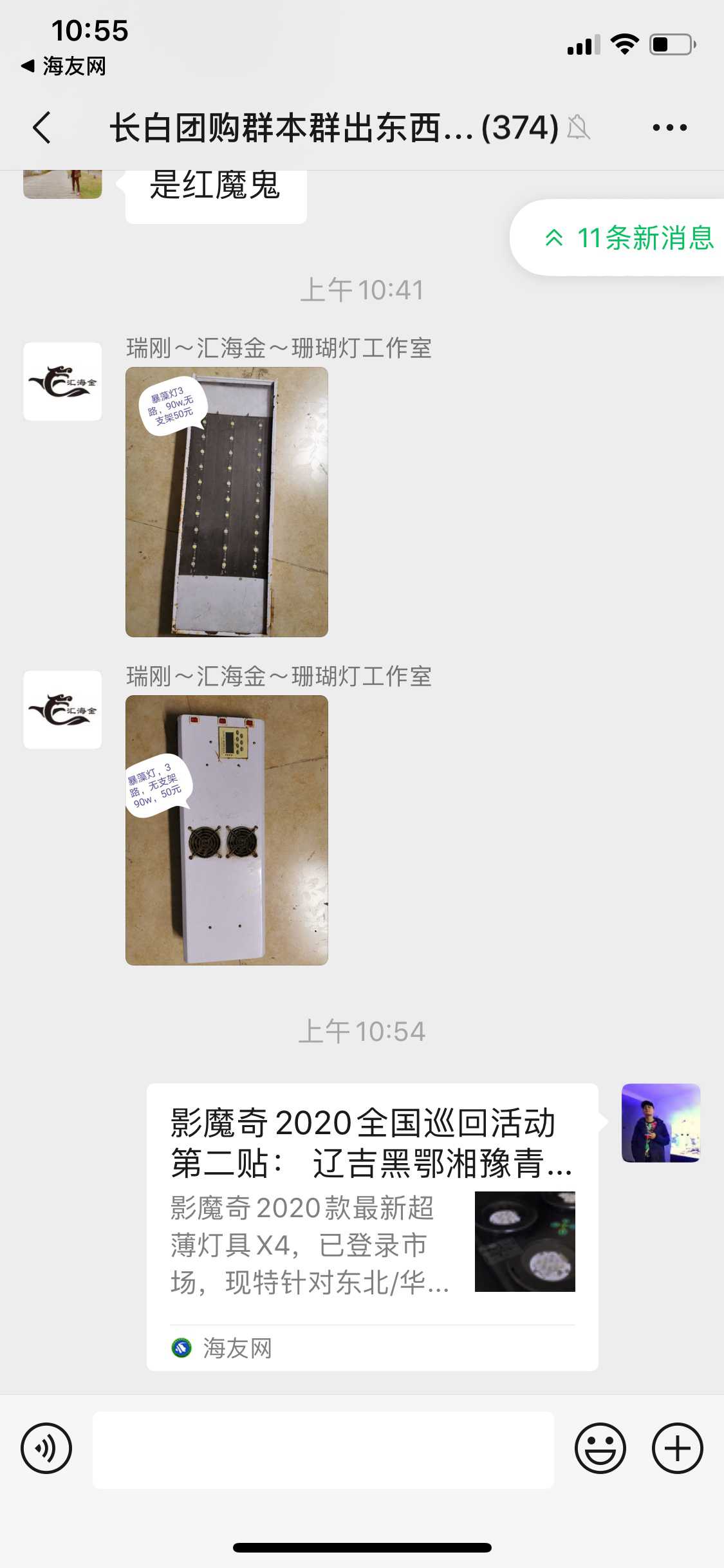View profile of 瑞刚～汇海金 above LED strip photo
This screenshot has height=1568, width=724.
(x=62, y=382)
